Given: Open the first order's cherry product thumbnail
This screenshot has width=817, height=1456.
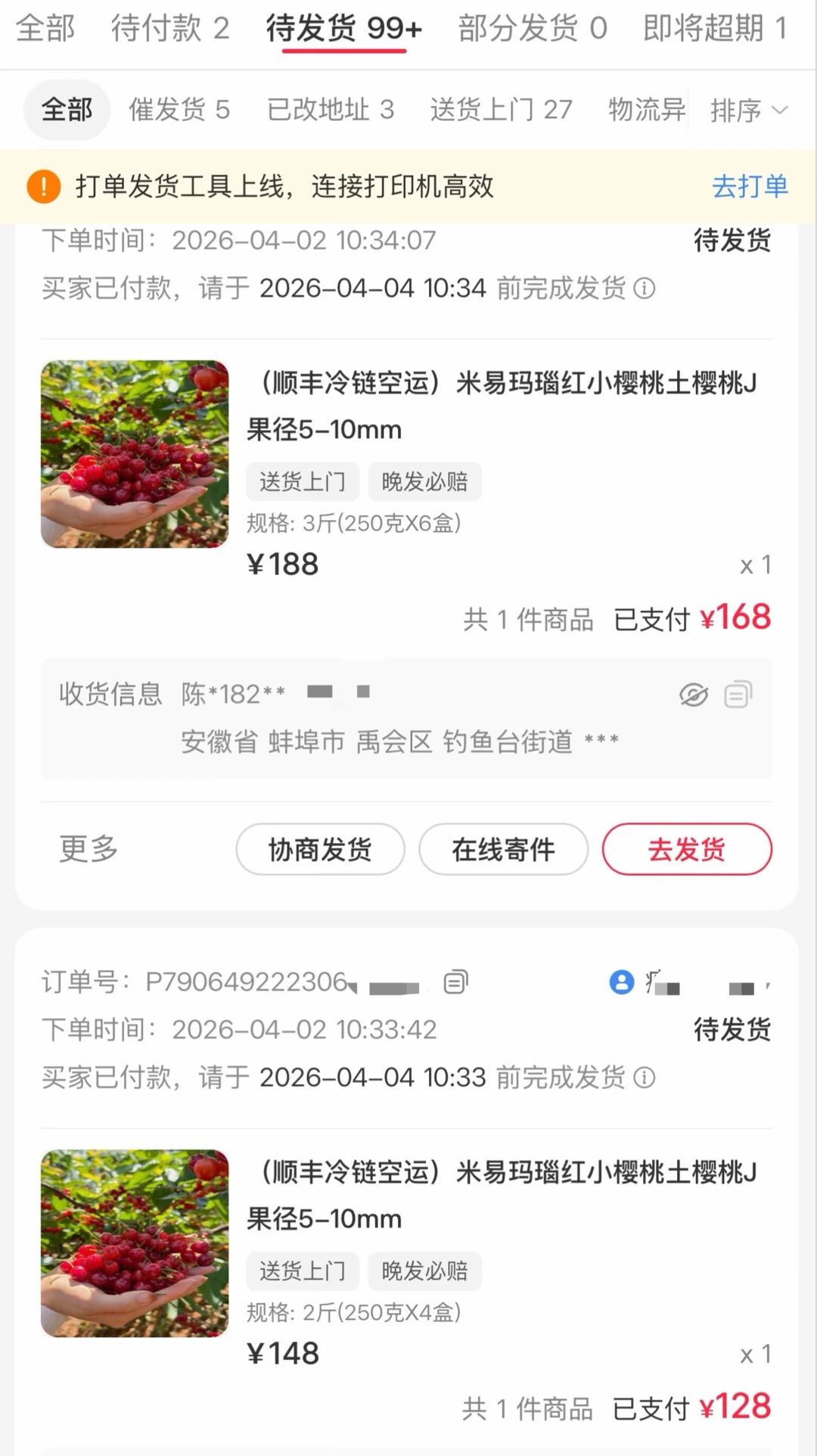Looking at the screenshot, I should (135, 453).
